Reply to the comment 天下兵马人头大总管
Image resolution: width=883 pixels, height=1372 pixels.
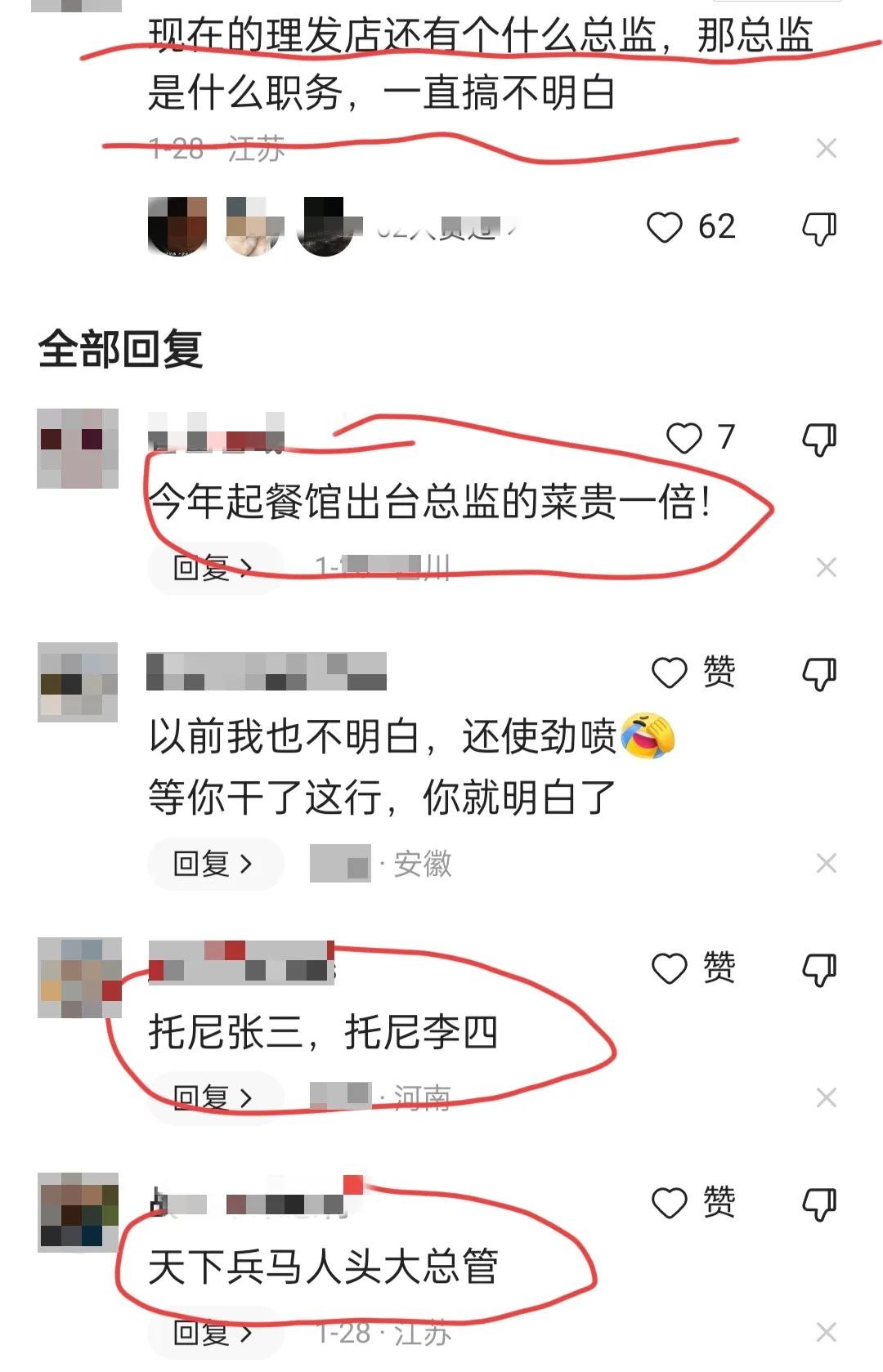(213, 1334)
